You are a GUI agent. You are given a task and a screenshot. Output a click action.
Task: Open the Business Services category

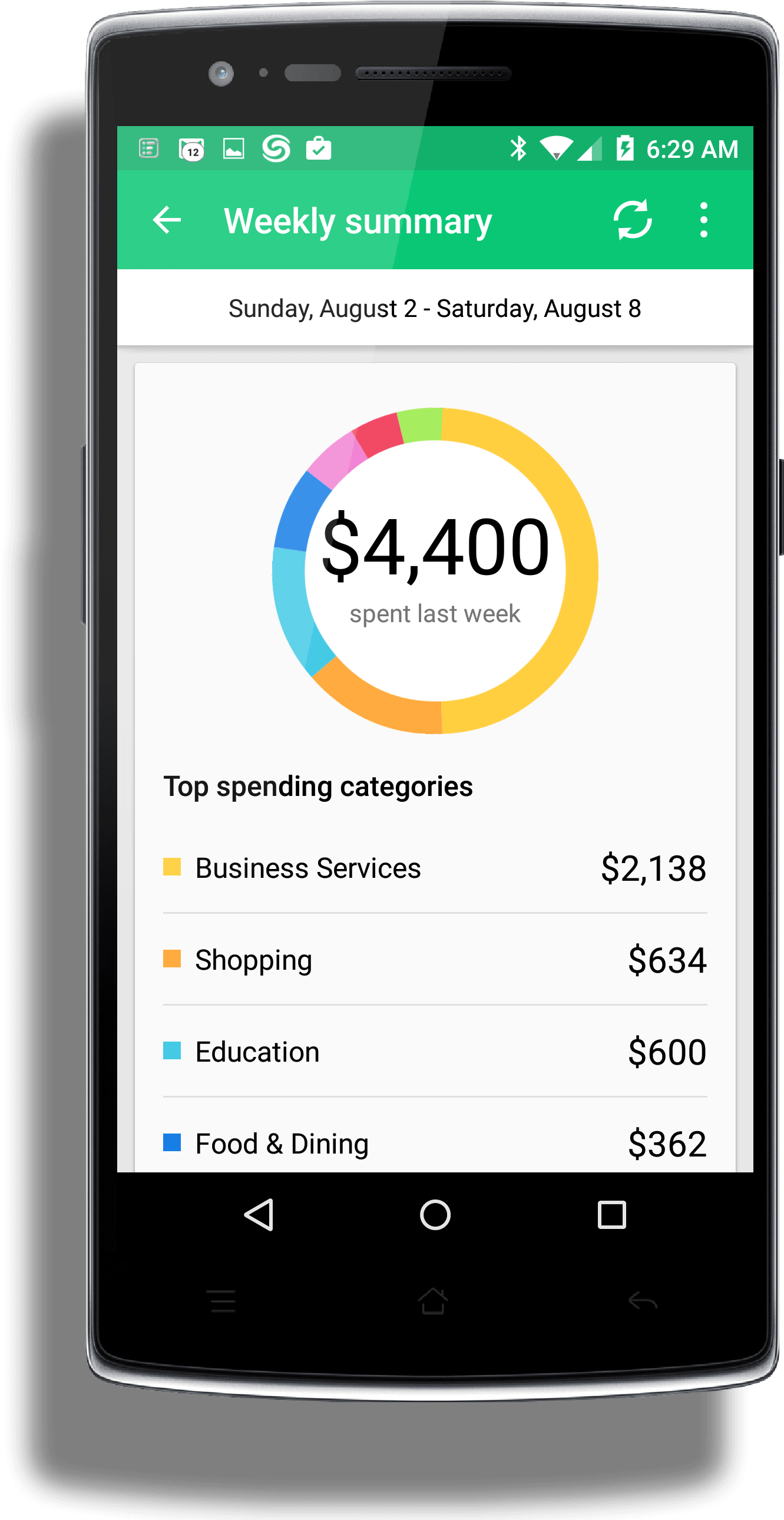434,868
